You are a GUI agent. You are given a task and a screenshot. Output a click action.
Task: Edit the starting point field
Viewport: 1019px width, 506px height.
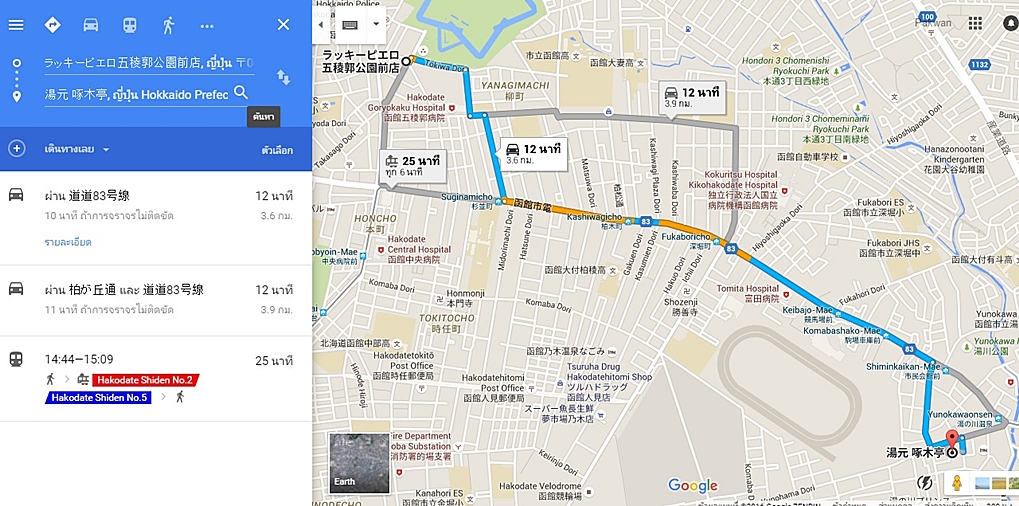point(145,63)
